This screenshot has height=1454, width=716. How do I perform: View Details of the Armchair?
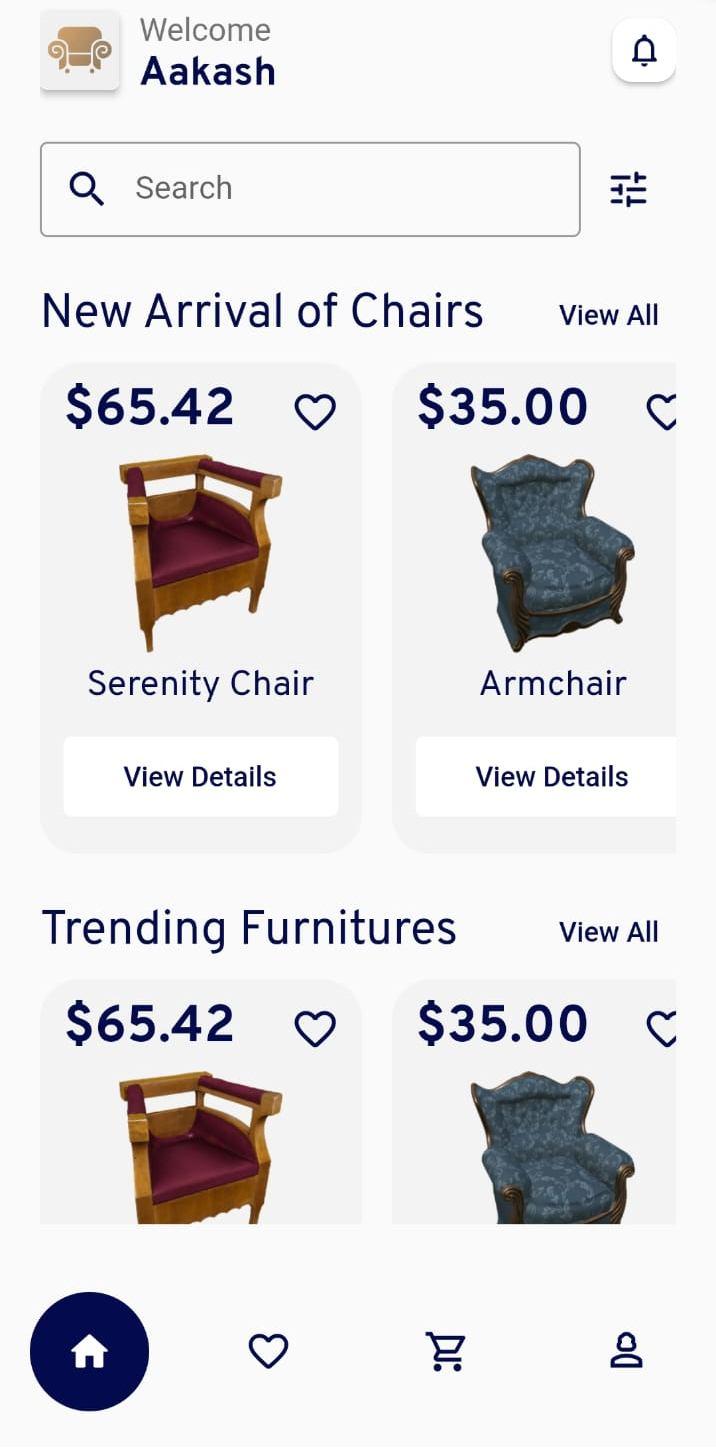[x=551, y=777]
